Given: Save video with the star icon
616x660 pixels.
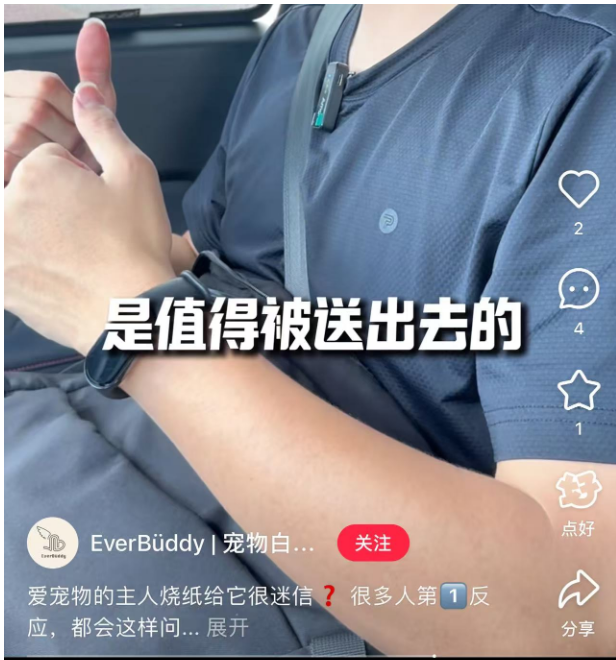Looking at the screenshot, I should point(578,390).
